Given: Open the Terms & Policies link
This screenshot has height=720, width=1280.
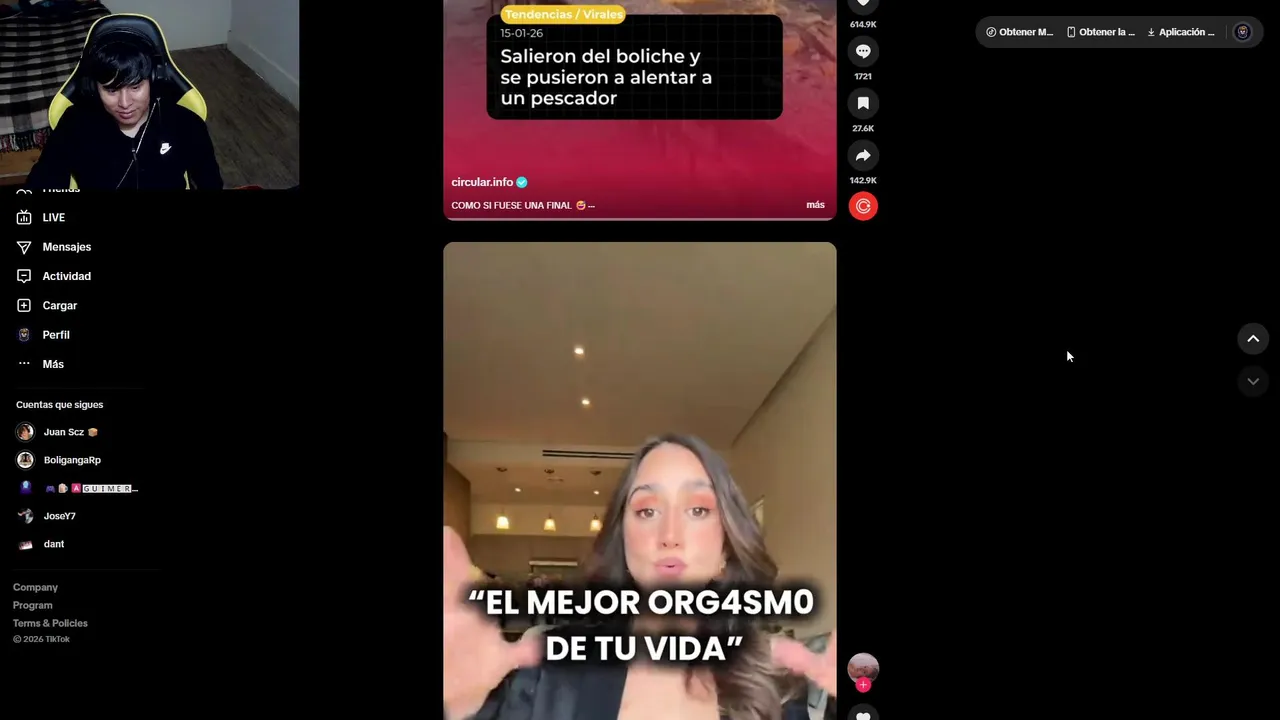Looking at the screenshot, I should tap(50, 623).
